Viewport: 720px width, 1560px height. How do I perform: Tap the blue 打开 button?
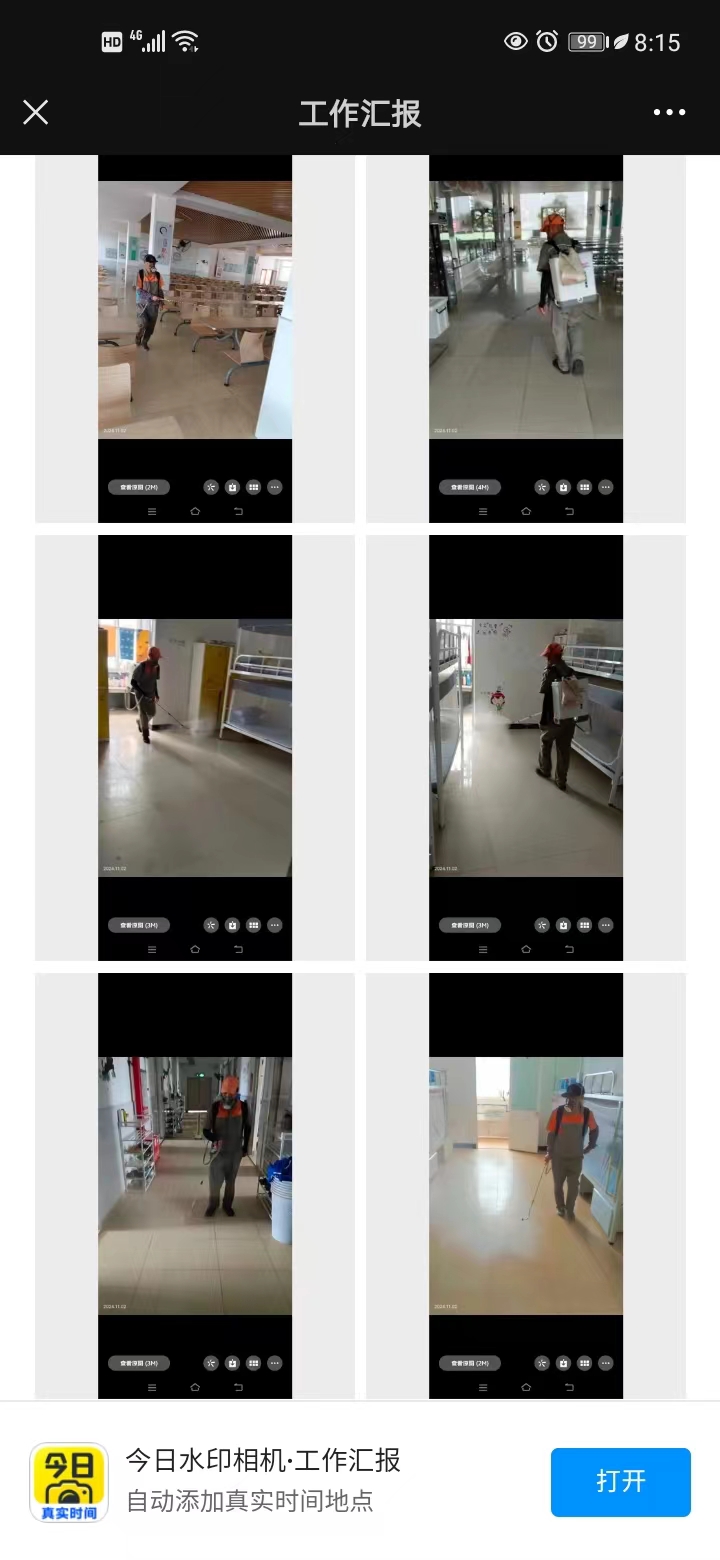click(620, 1481)
